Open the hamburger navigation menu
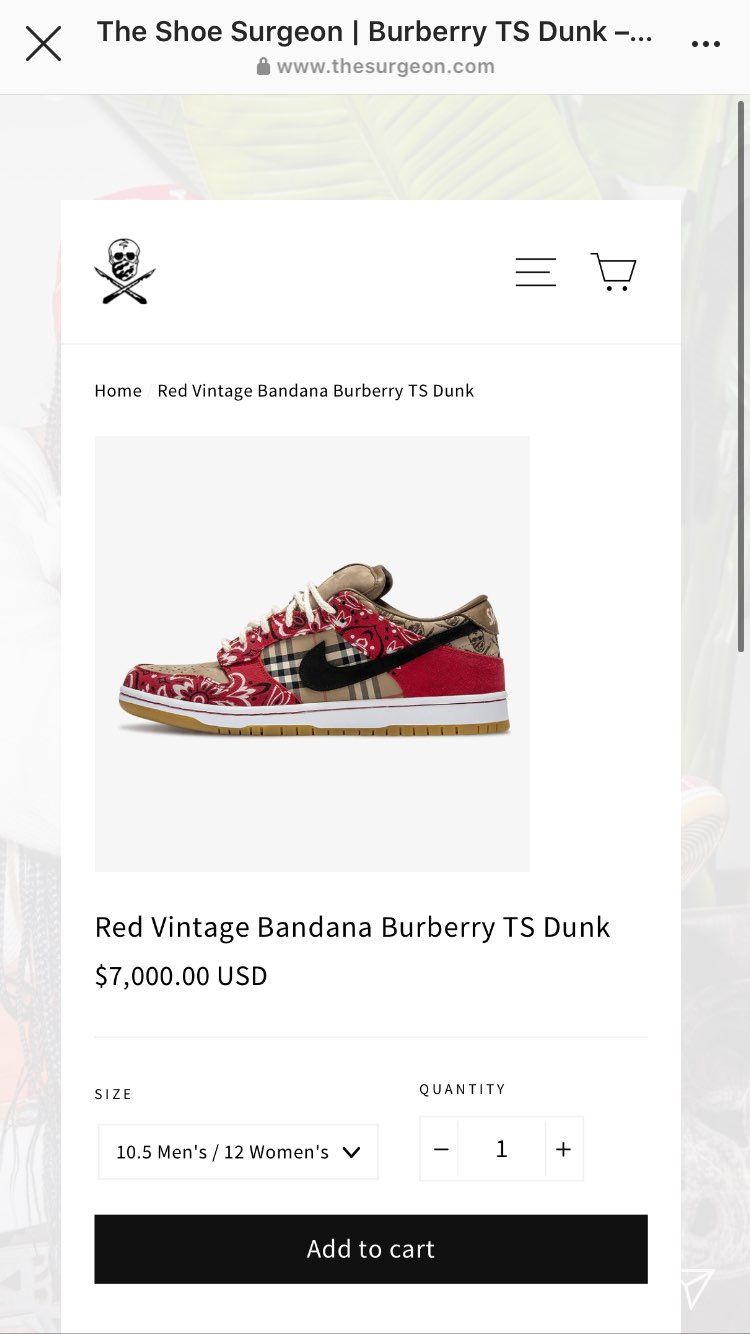The width and height of the screenshot is (750, 1334). click(535, 272)
